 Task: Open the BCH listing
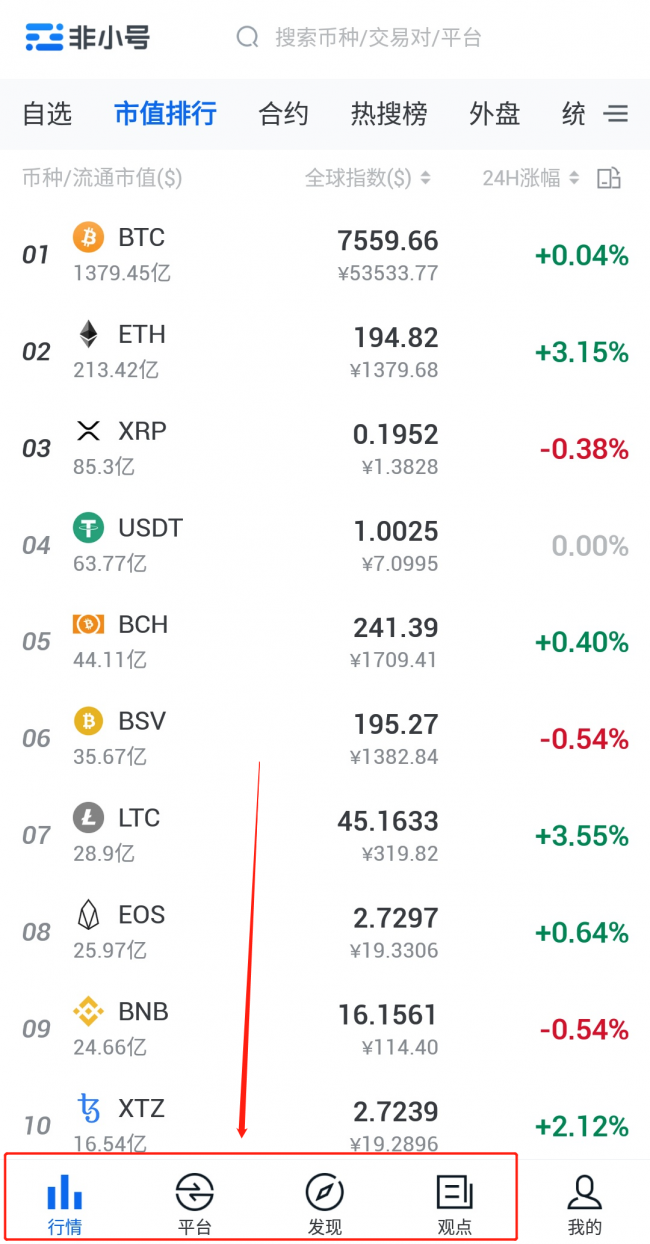(325, 642)
